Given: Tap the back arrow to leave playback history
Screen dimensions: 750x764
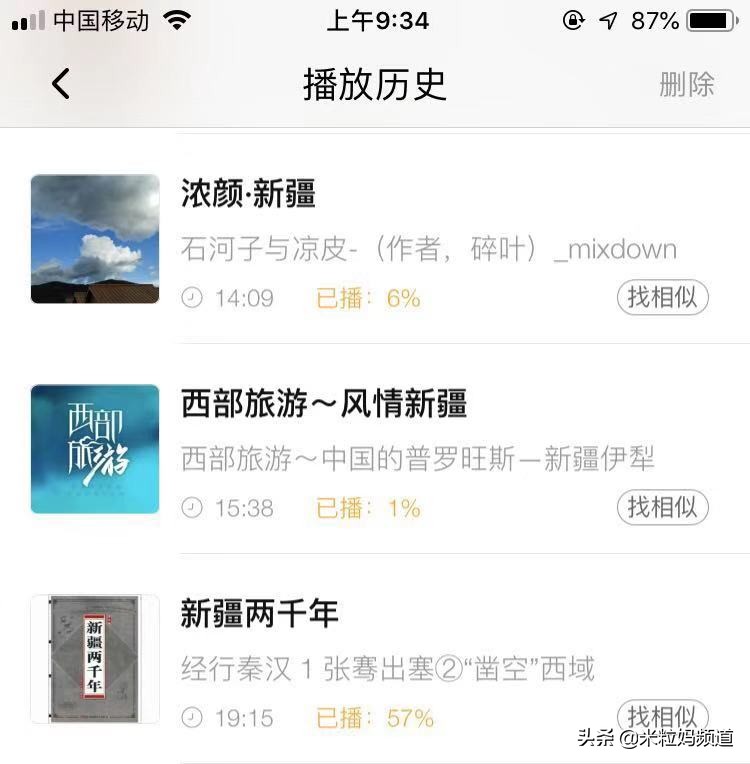Looking at the screenshot, I should (x=62, y=85).
